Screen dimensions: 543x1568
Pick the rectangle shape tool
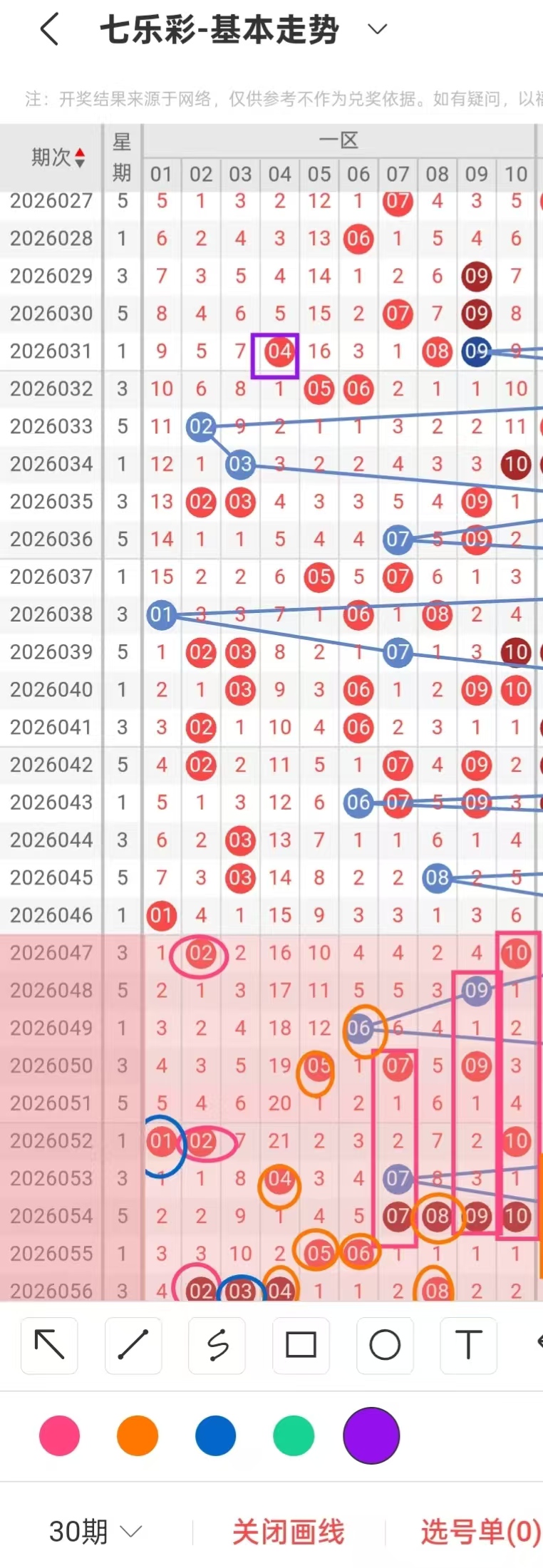point(301,1346)
